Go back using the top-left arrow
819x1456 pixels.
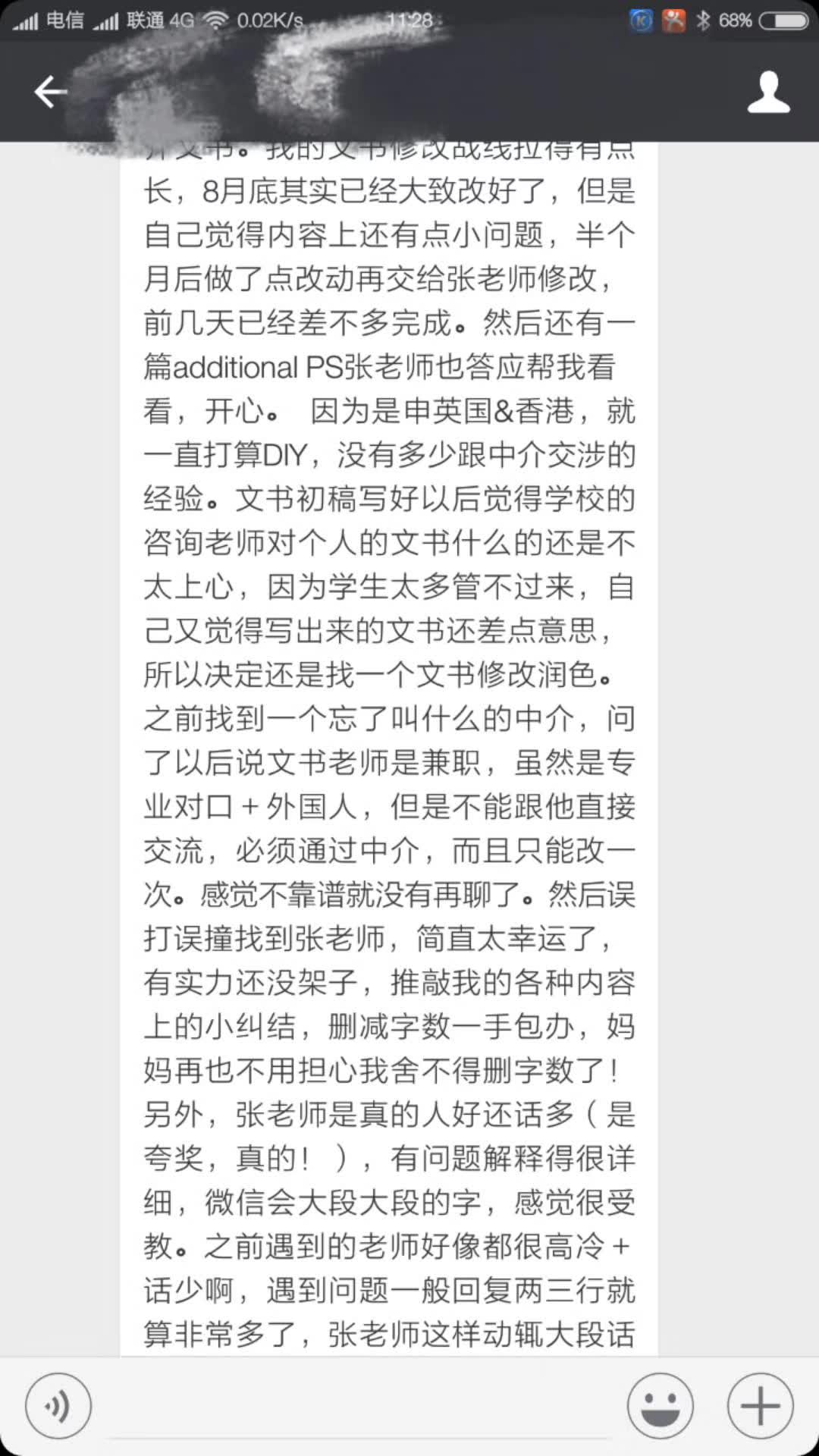pos(51,93)
